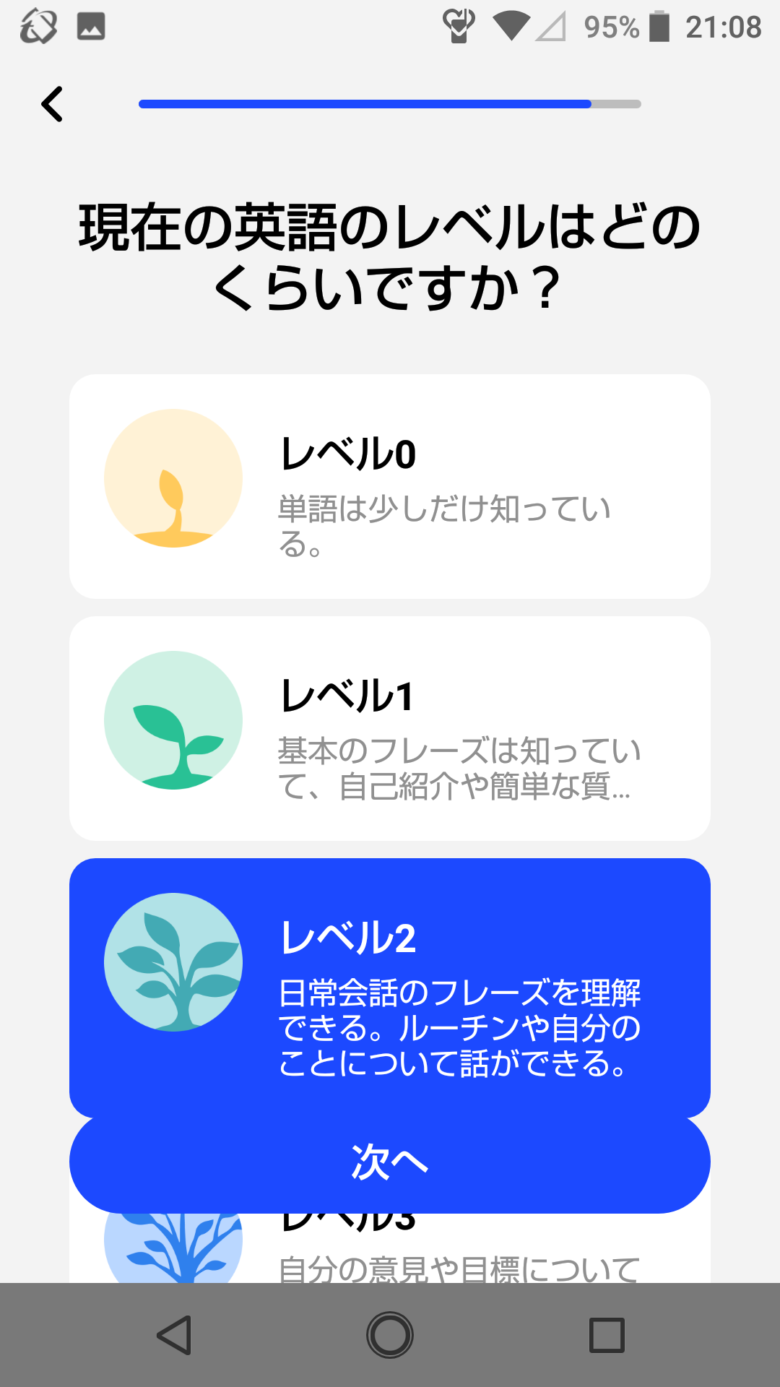780x1387 pixels.
Task: Select the レベル0 card
Action: 390,487
